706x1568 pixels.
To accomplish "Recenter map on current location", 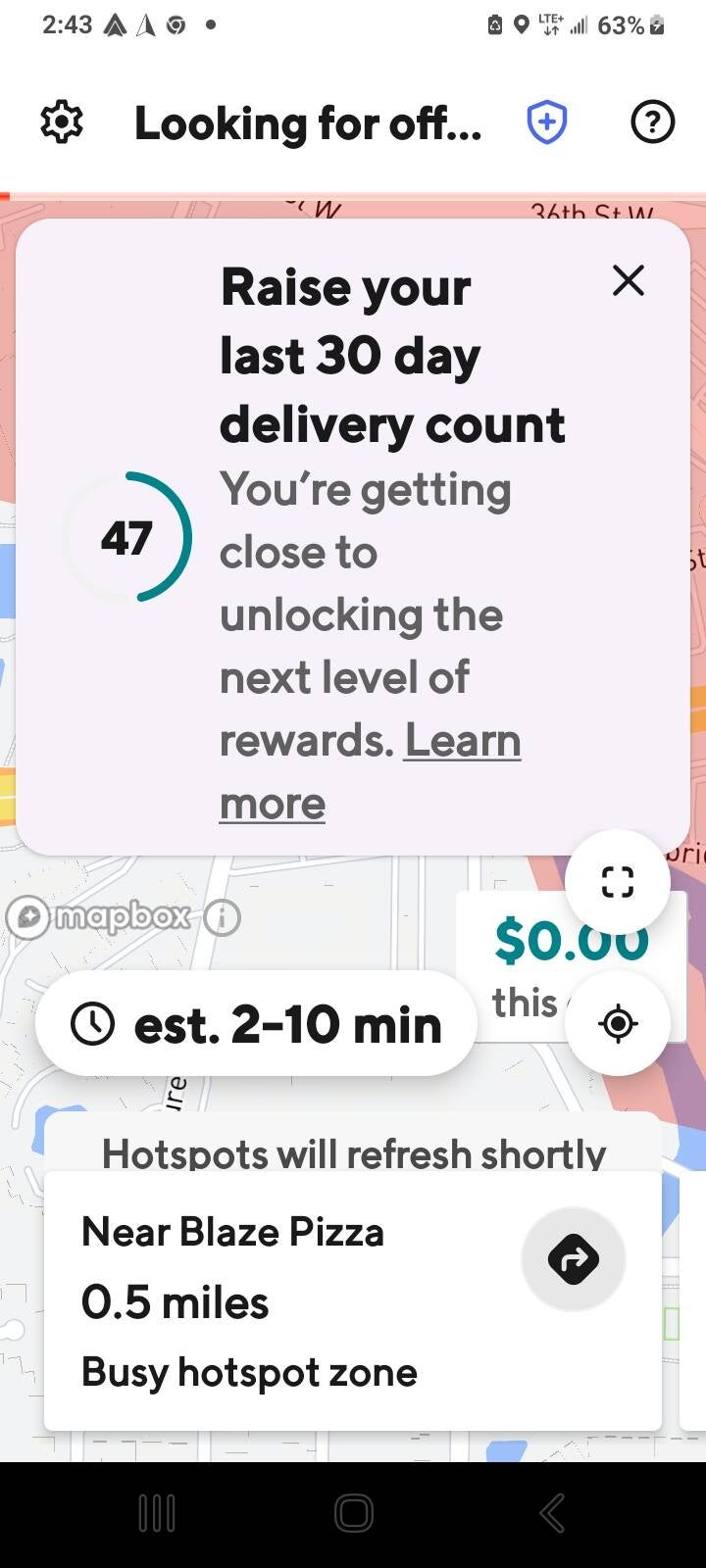I will (x=617, y=1024).
